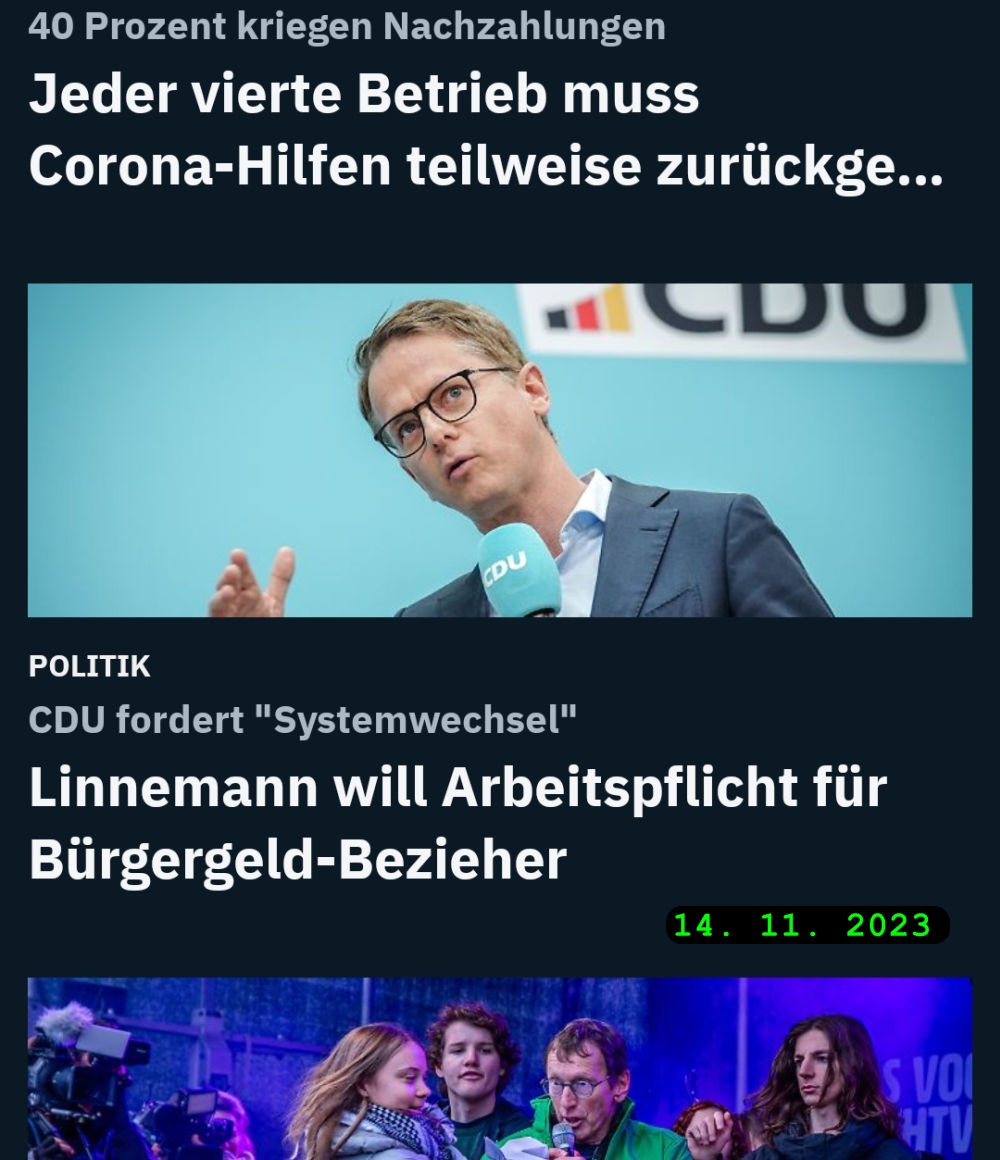This screenshot has width=1000, height=1160.
Task: Open the climate protest photo article
Action: click(499, 1068)
